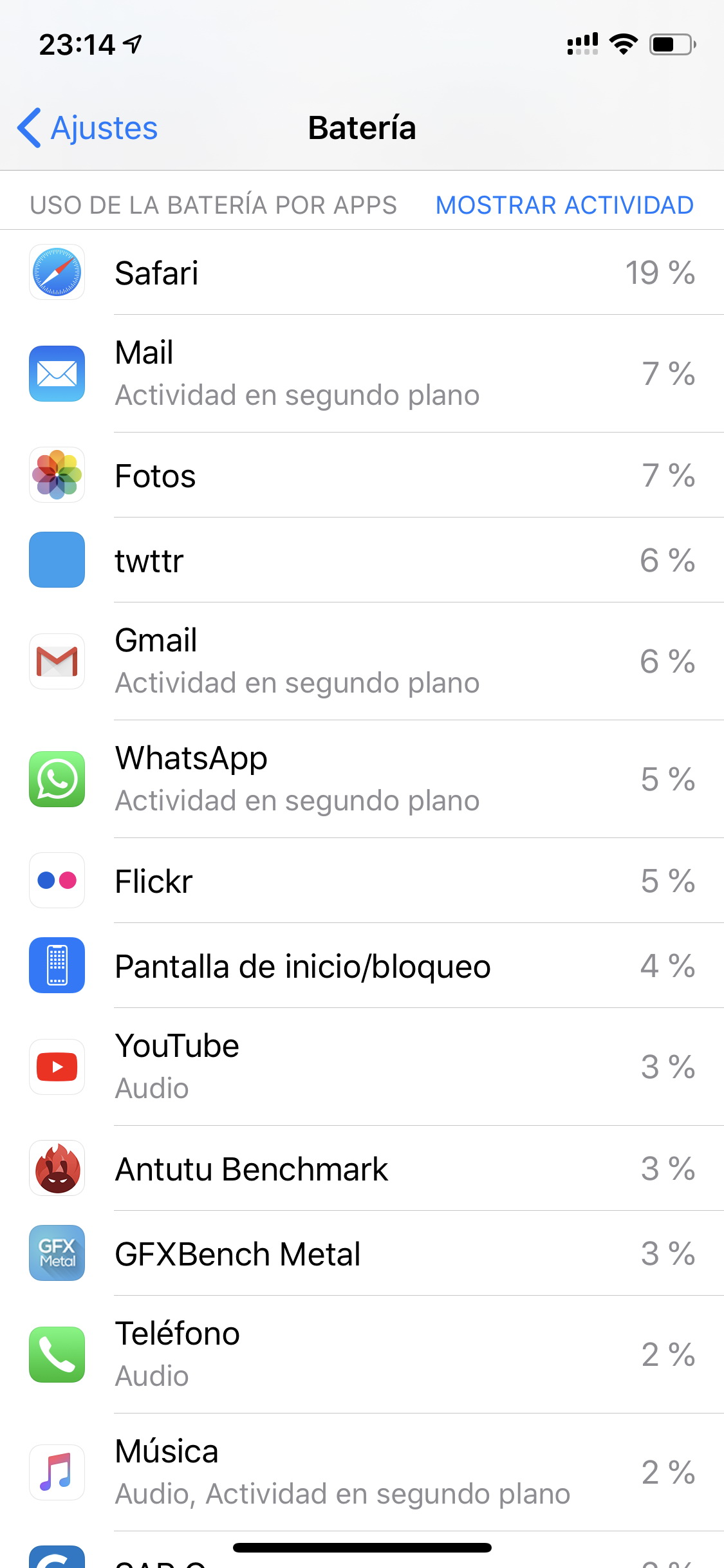Select the Fotos row
This screenshot has width=724, height=1568.
pos(362,475)
